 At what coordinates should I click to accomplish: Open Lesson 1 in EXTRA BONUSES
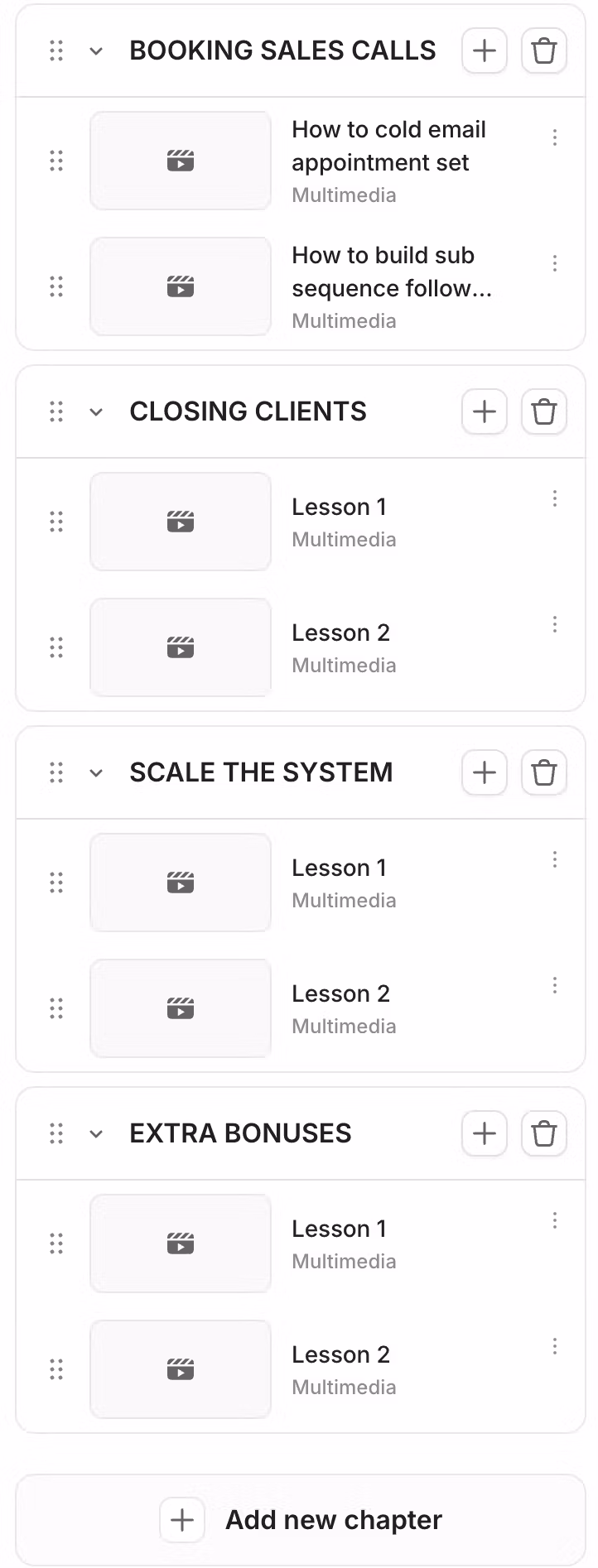pos(339,1229)
